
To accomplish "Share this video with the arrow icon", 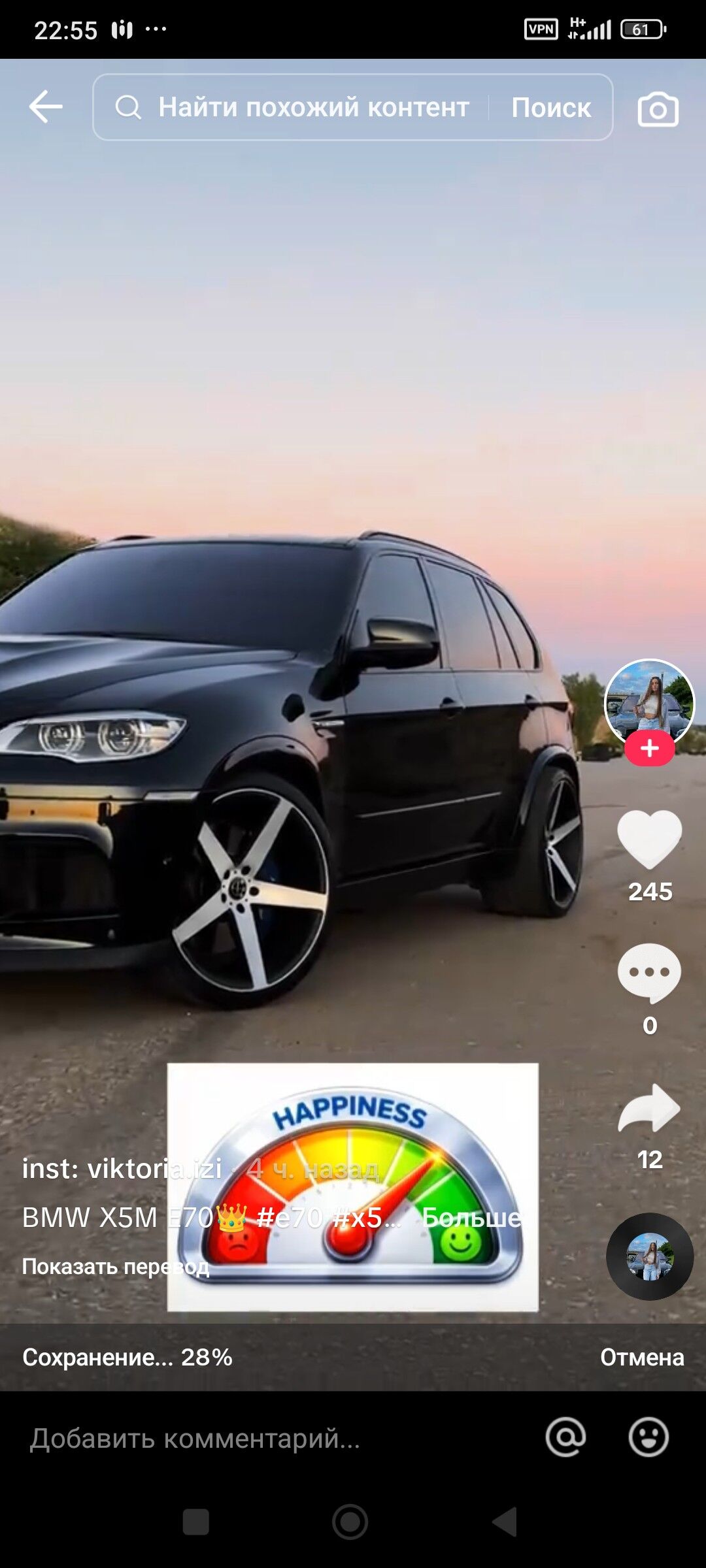I will 649,1108.
